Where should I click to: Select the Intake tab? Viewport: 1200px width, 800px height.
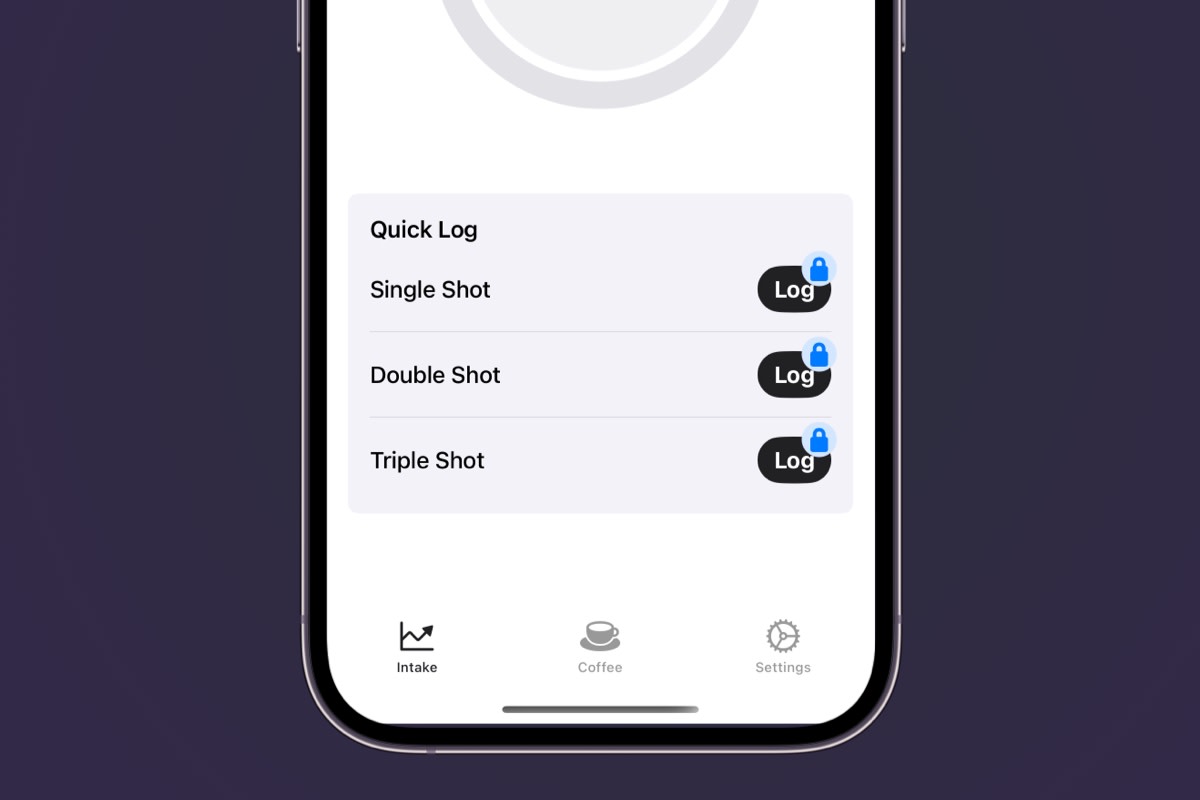417,647
